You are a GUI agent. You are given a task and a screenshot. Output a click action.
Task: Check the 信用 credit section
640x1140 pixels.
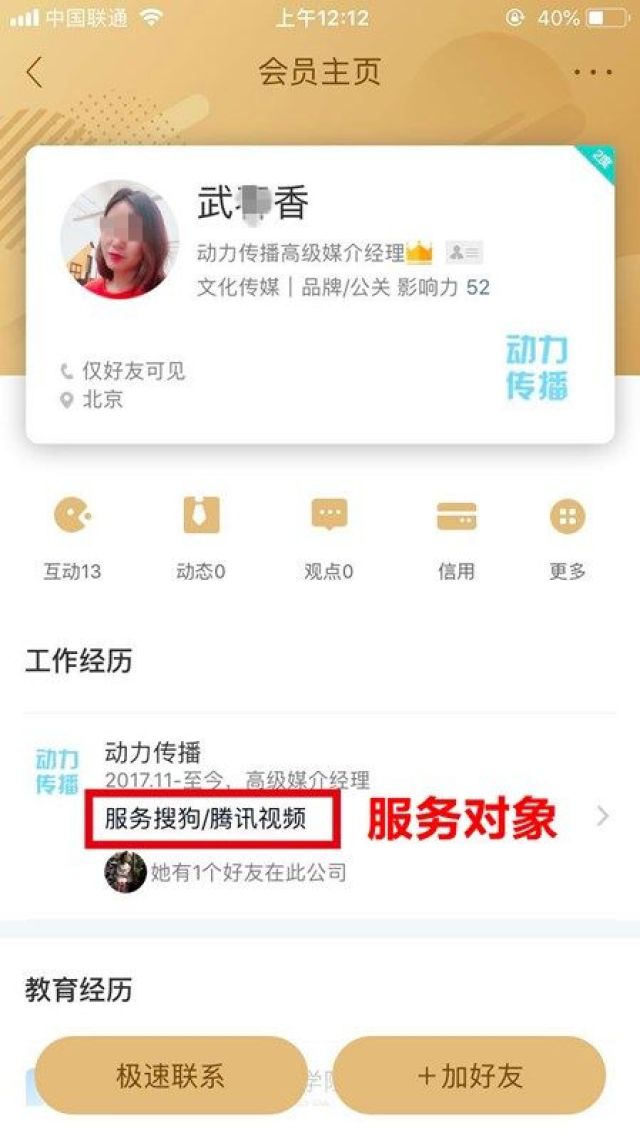(456, 538)
